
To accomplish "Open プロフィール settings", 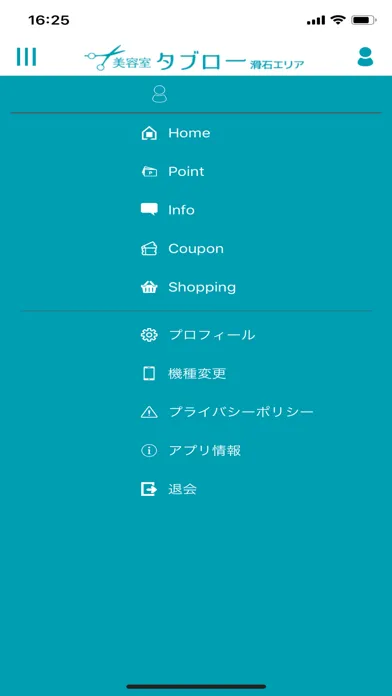I will pos(198,335).
